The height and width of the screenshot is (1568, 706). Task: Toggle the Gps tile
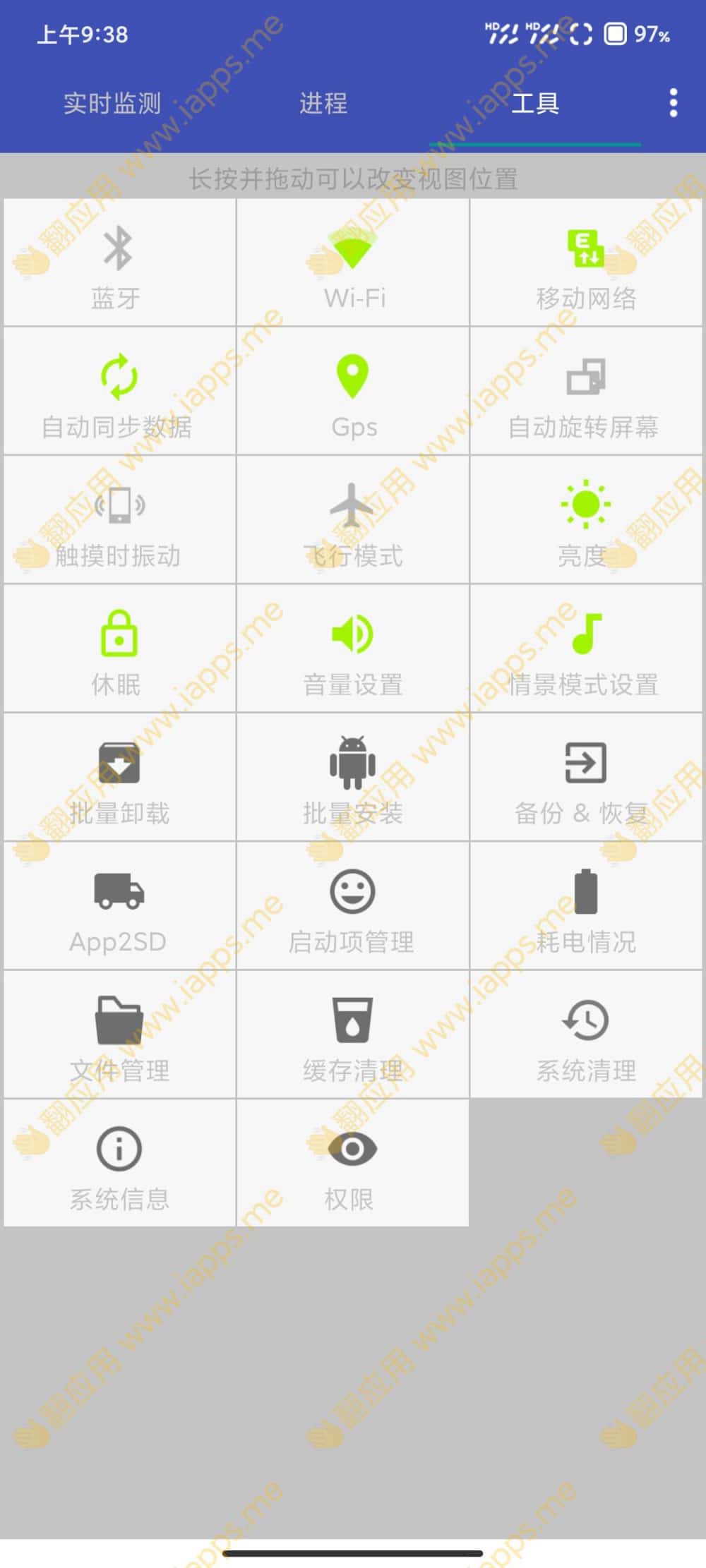353,392
